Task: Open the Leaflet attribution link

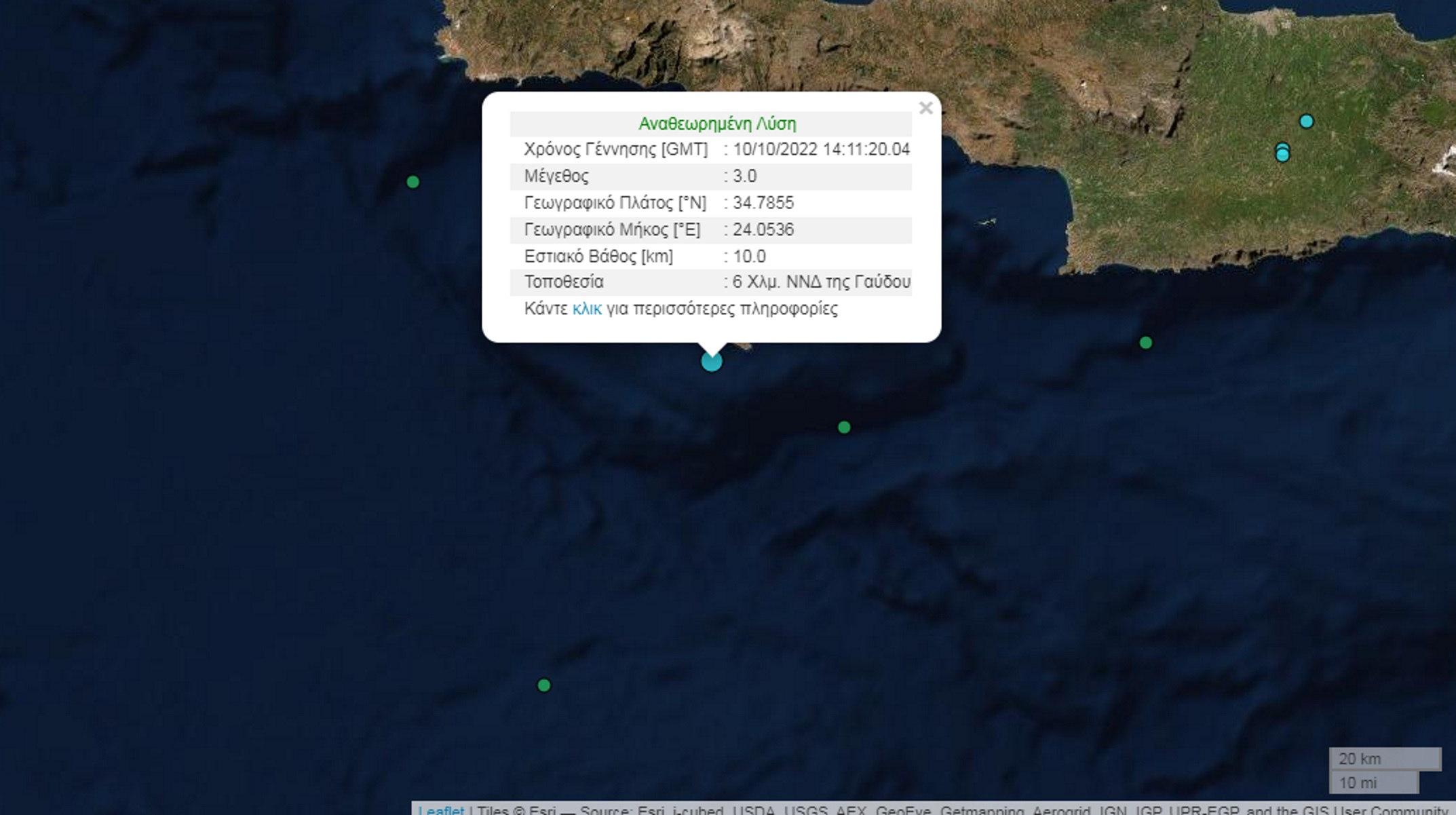Action: pyautogui.click(x=441, y=810)
